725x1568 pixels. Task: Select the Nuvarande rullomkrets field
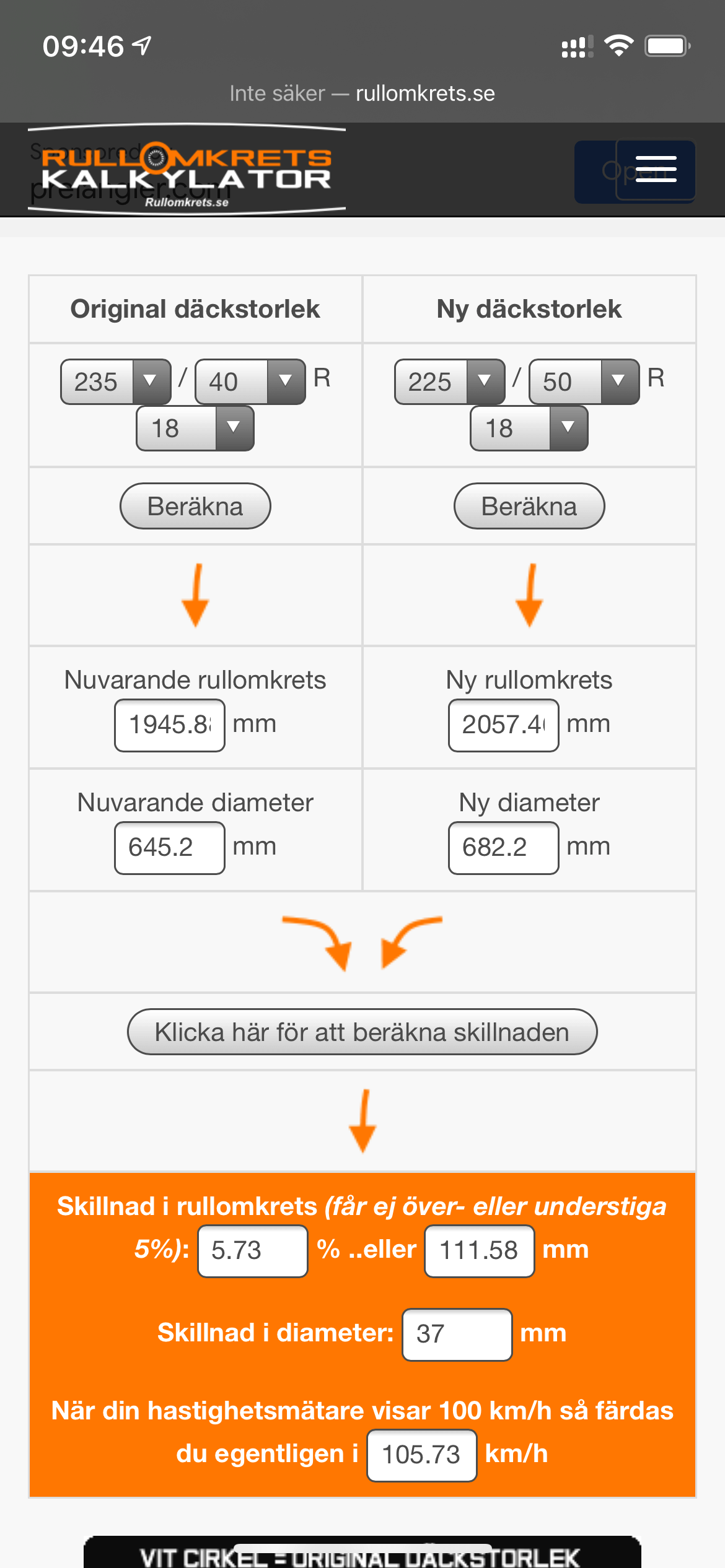(x=169, y=725)
